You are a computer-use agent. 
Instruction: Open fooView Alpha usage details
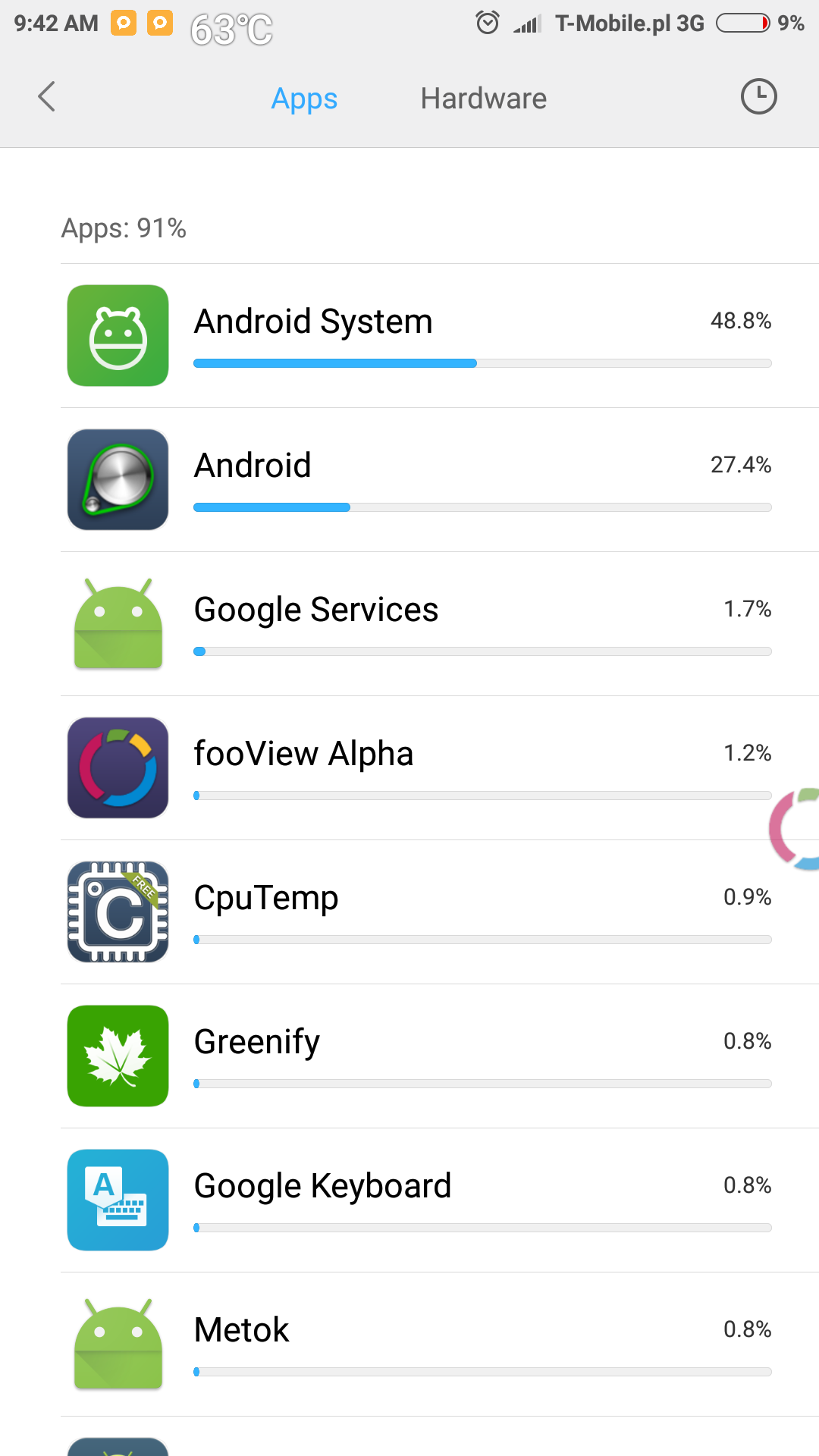440,768
